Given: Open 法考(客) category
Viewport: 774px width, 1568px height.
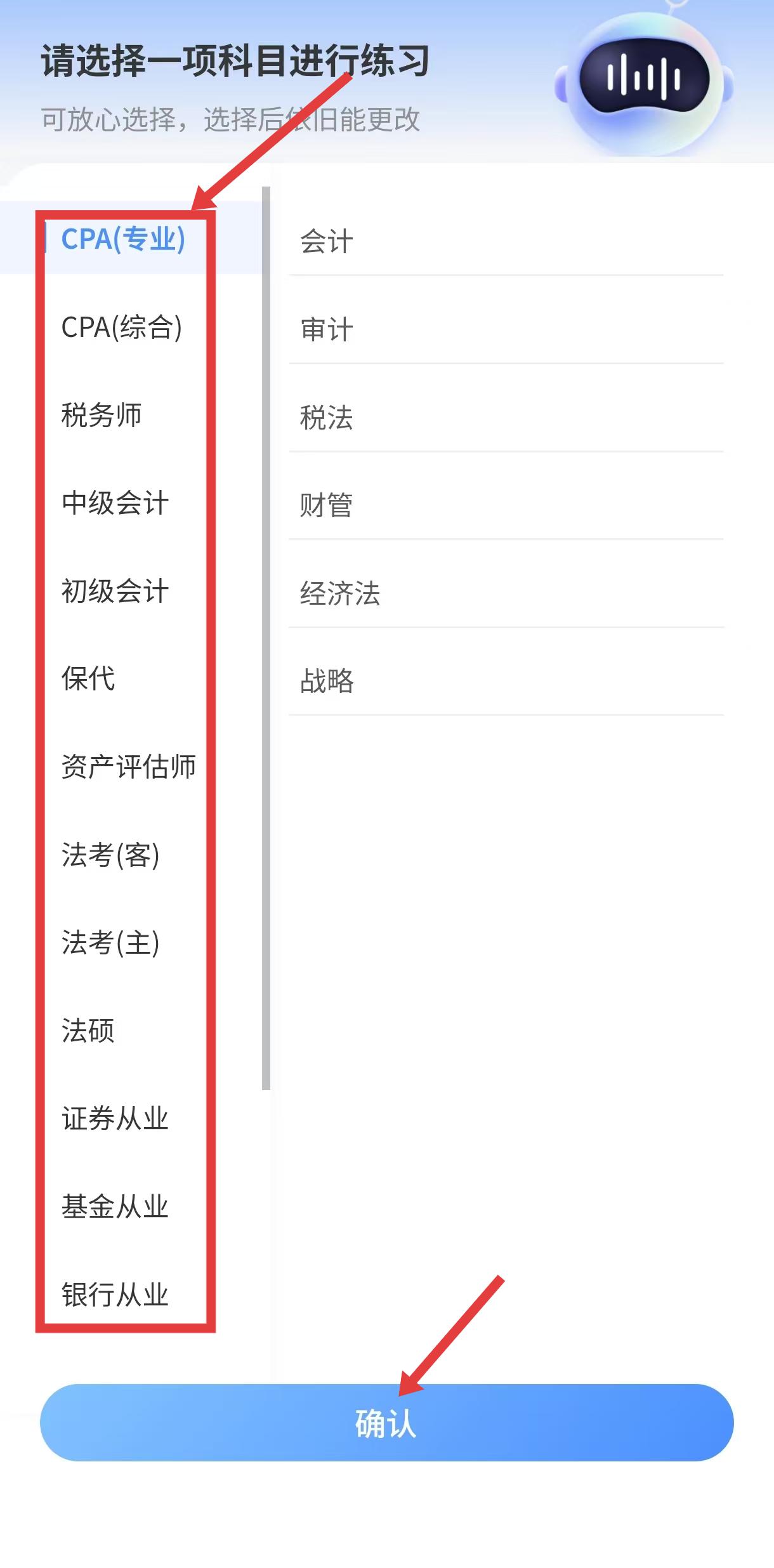Looking at the screenshot, I should click(110, 855).
